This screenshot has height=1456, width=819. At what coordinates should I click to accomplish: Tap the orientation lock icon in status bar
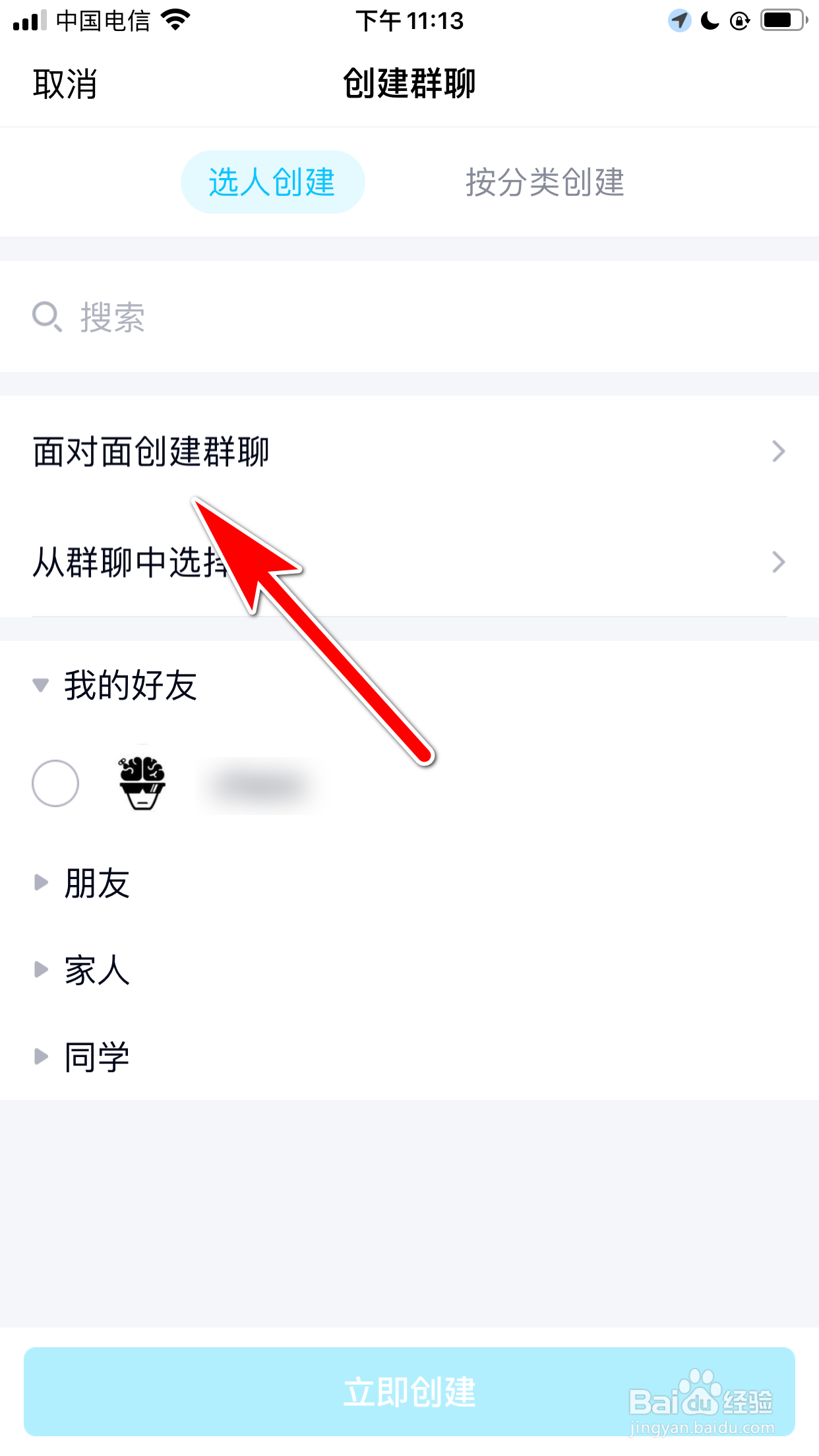[741, 20]
